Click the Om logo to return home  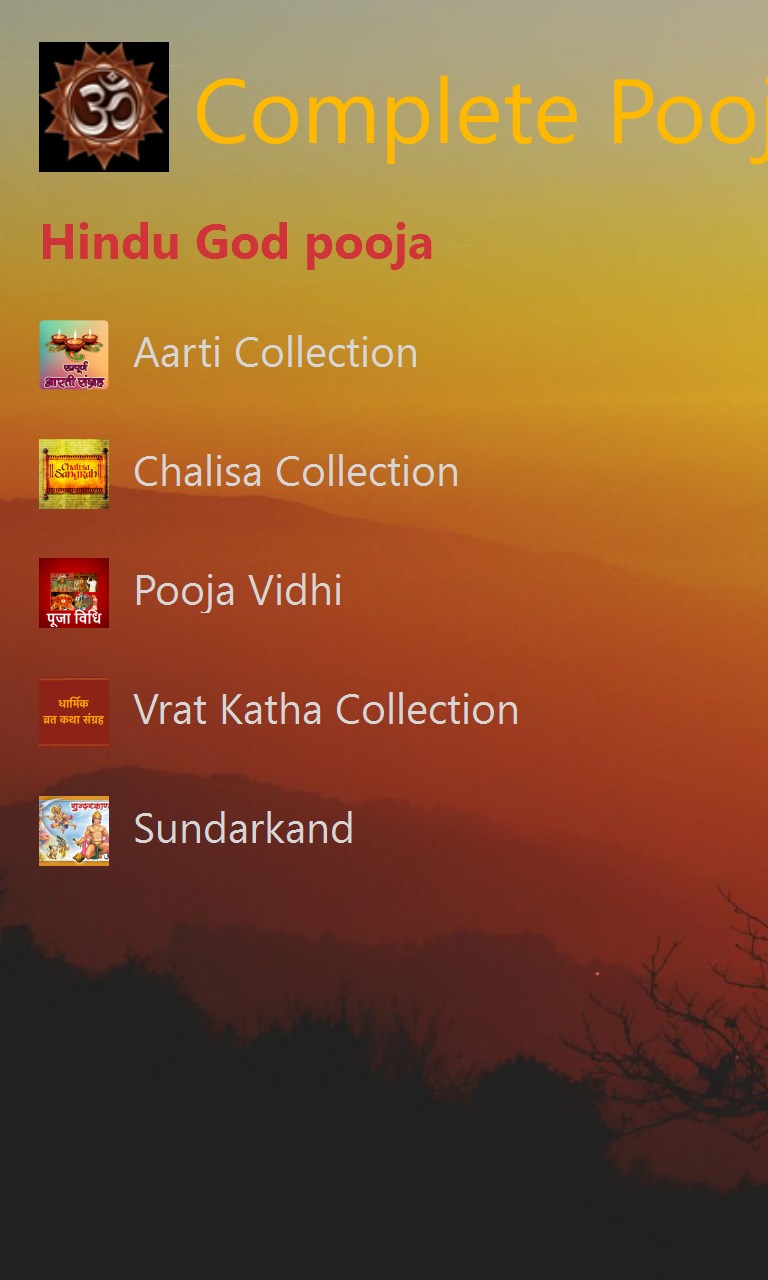point(103,105)
